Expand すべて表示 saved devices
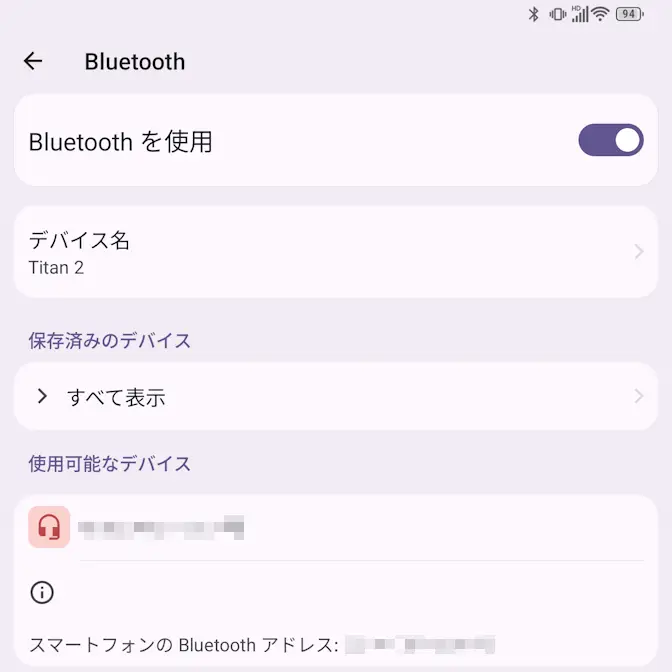Screen dimensions: 672x672 coord(335,397)
